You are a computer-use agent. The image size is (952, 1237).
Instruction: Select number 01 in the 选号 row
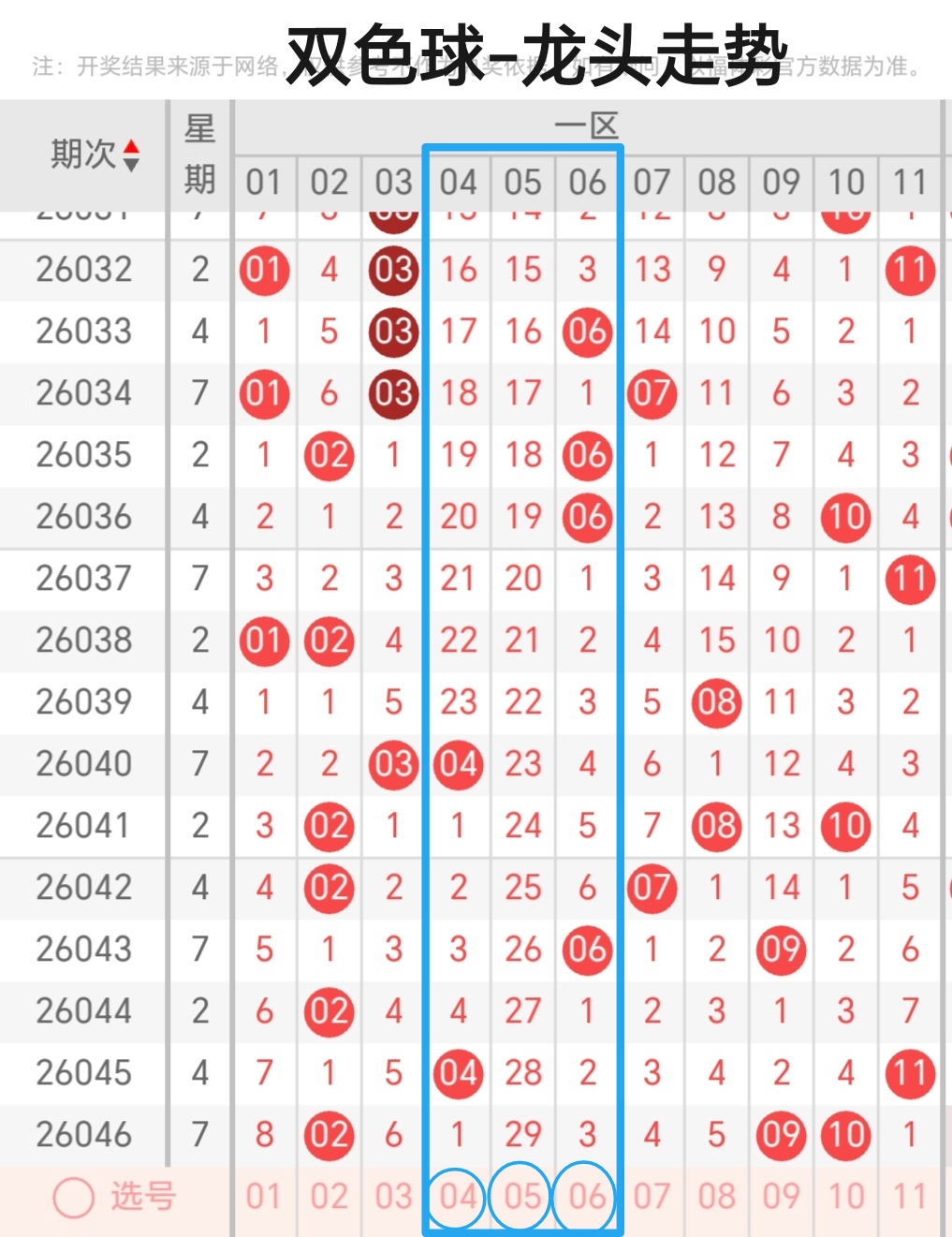[263, 1197]
